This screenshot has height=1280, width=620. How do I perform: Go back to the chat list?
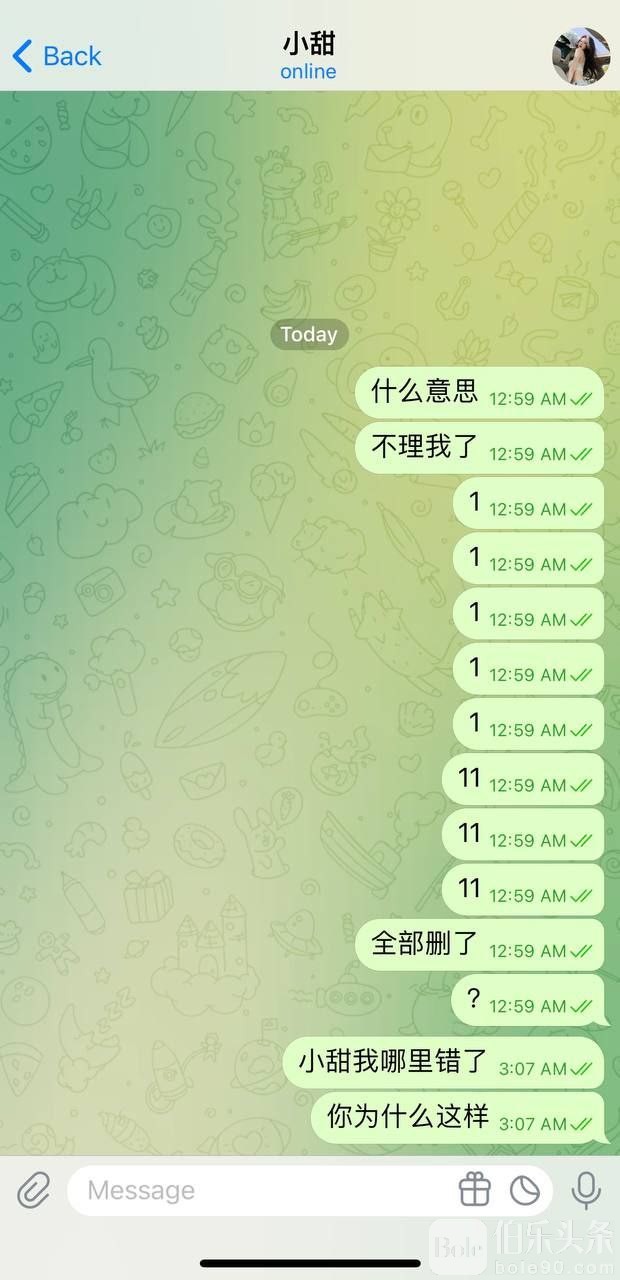point(57,56)
